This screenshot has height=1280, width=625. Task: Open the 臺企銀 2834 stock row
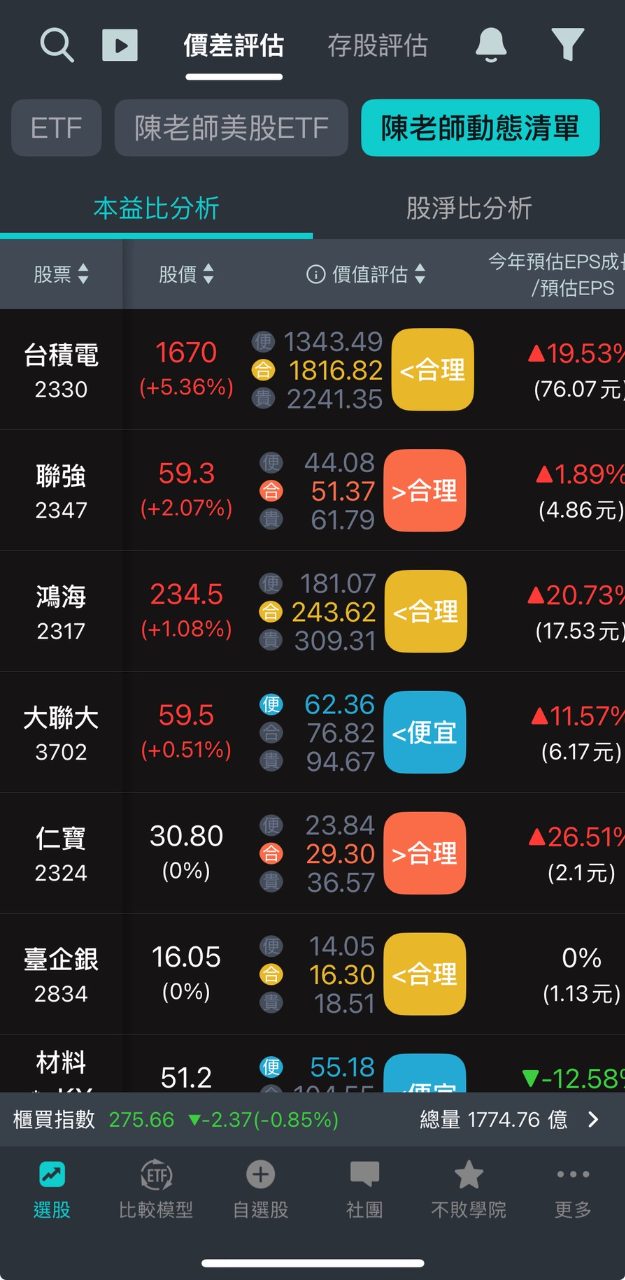(61, 975)
